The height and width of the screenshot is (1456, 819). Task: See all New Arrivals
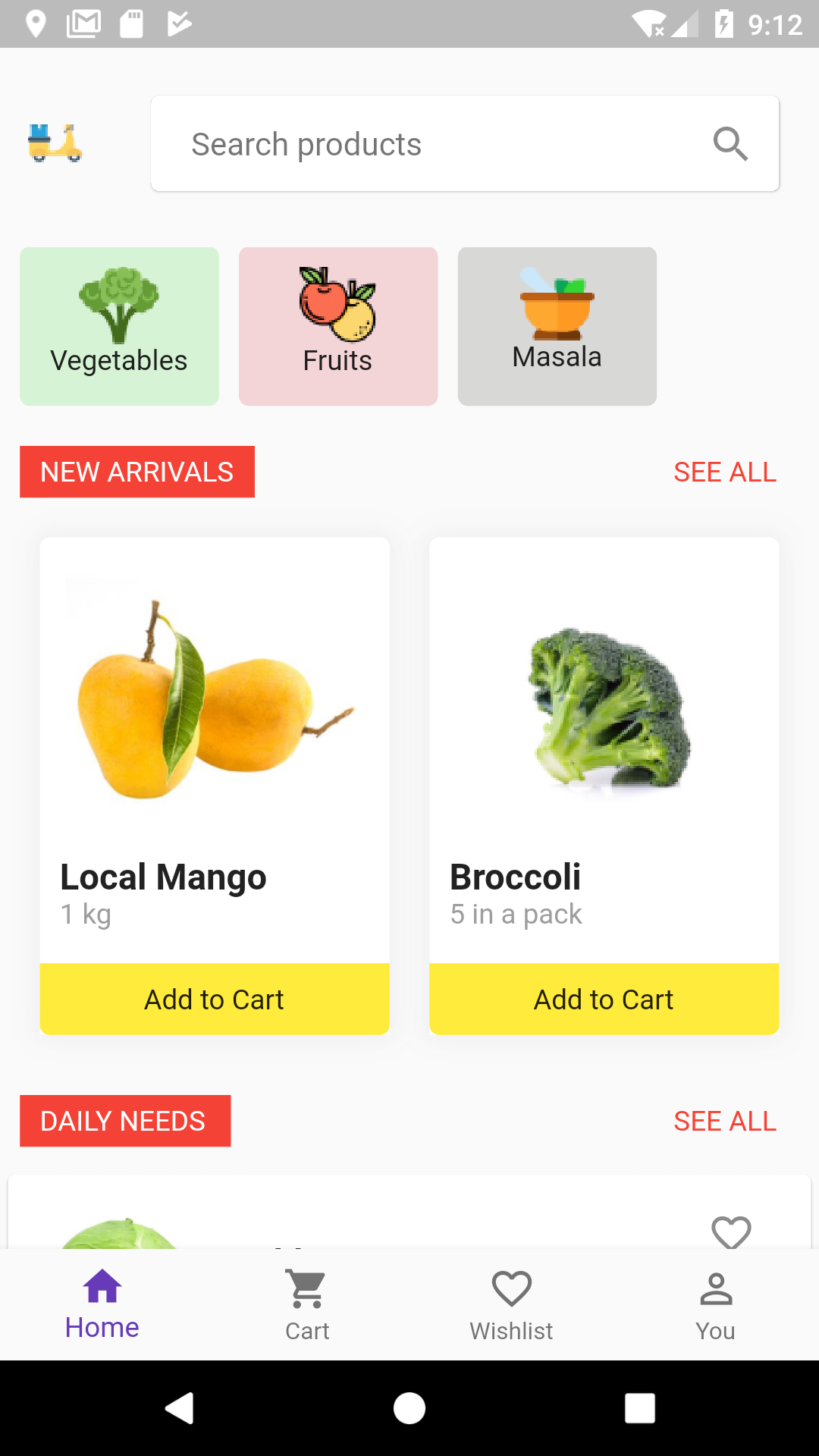725,472
